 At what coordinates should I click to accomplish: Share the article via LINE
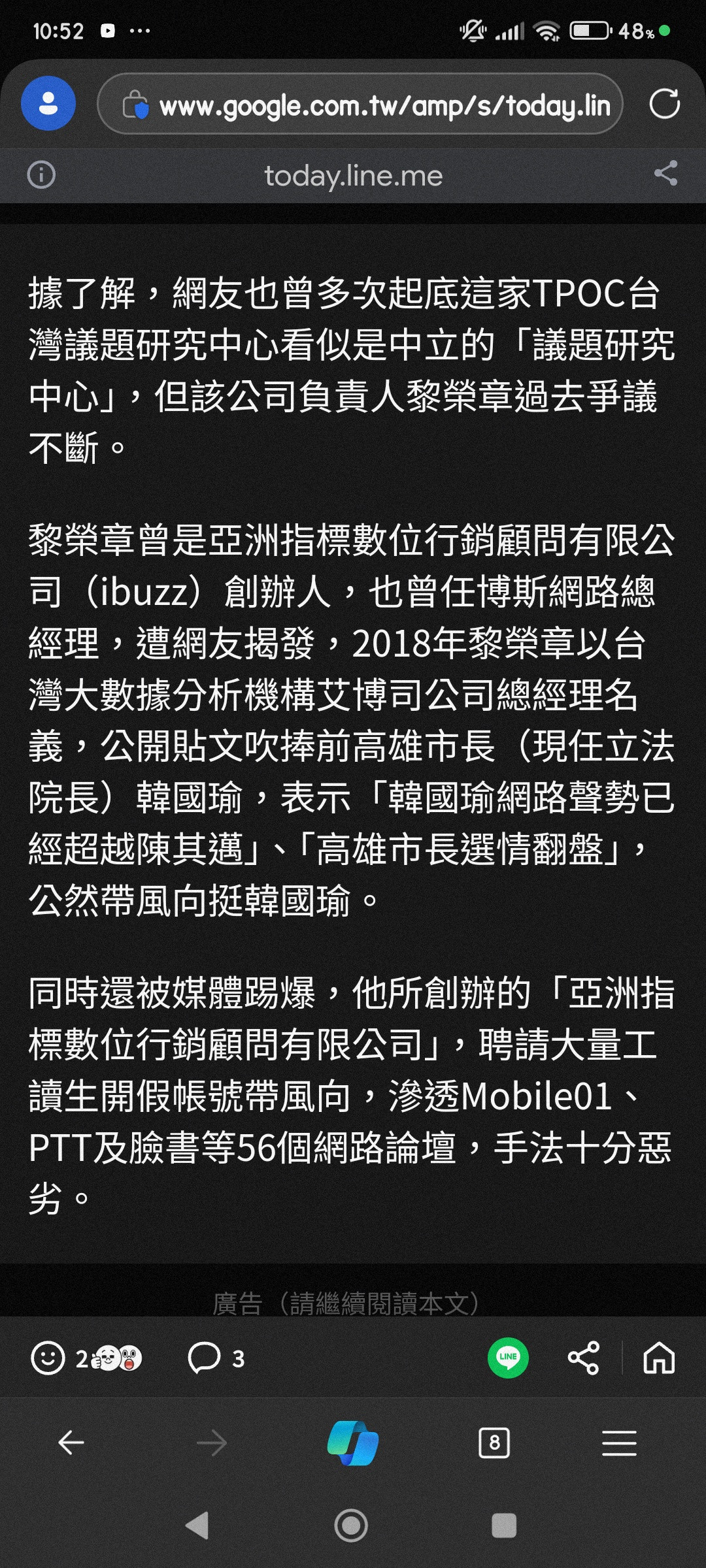(508, 1358)
